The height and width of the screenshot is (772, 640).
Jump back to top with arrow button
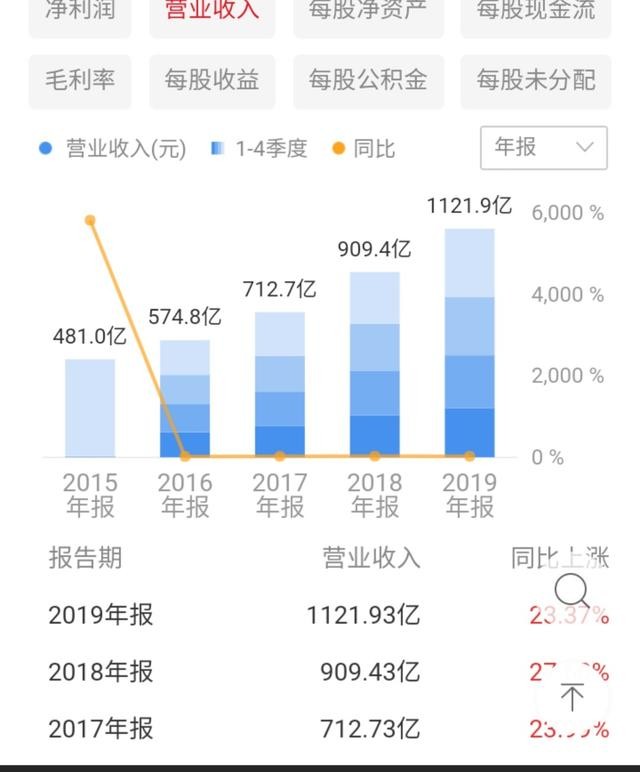coord(572,695)
